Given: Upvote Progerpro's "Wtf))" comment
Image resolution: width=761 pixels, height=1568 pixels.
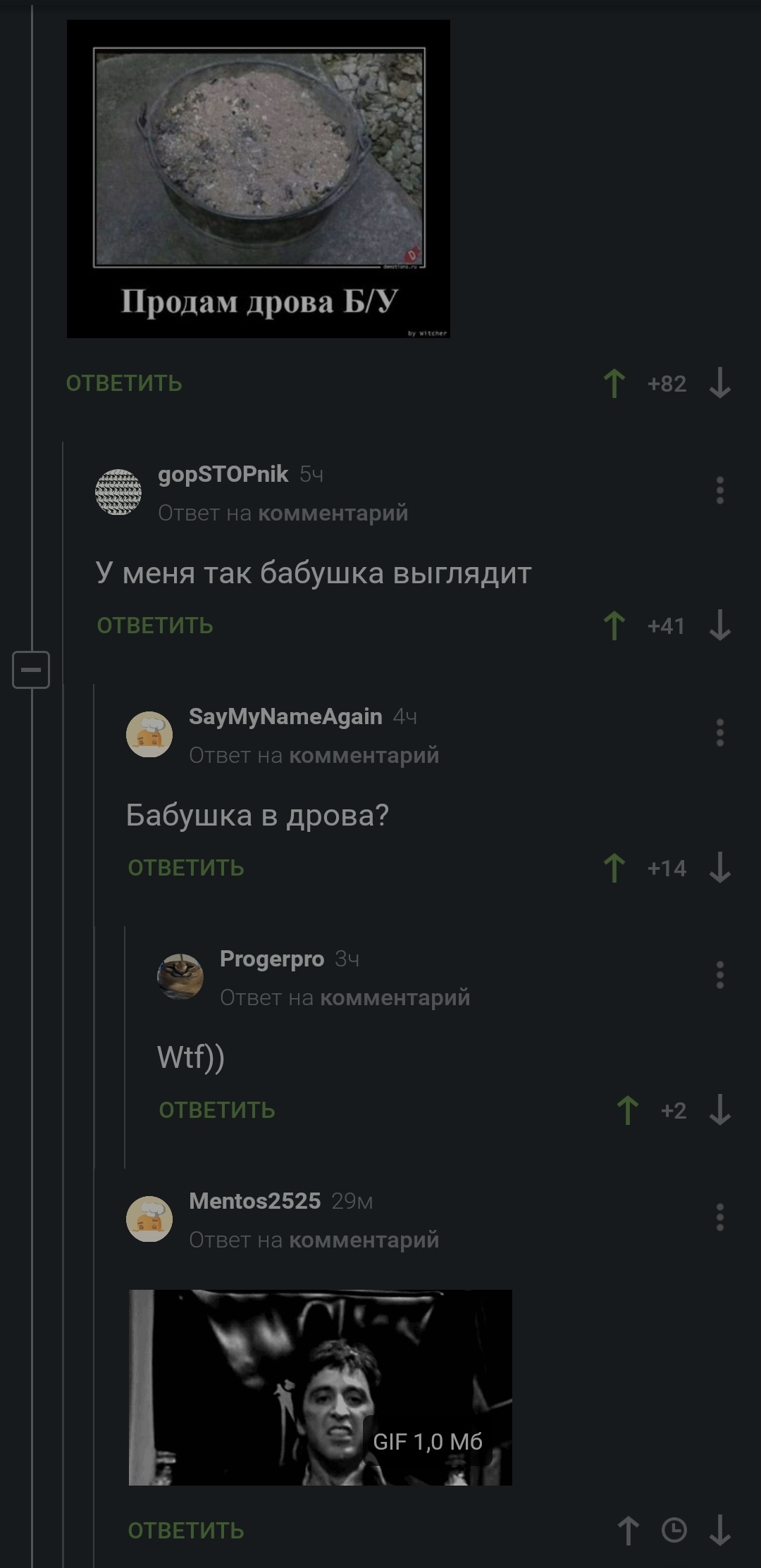Looking at the screenshot, I should coord(627,1110).
